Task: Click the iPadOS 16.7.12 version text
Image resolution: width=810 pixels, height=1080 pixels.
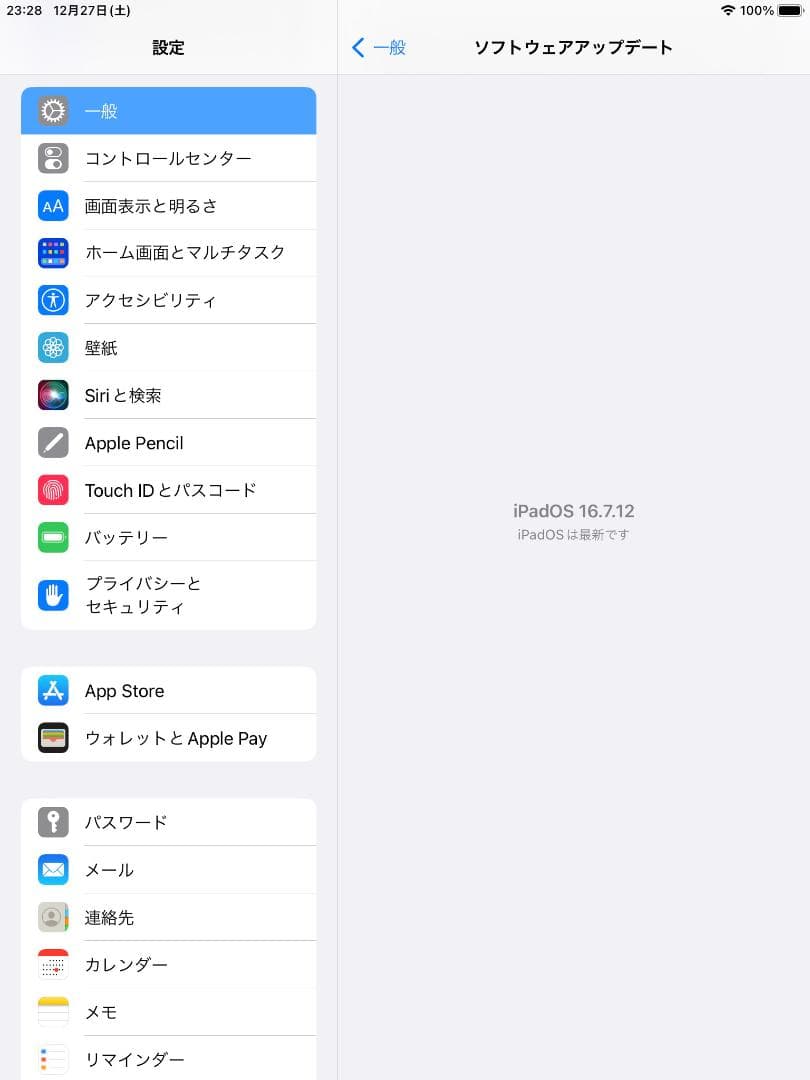Action: (573, 511)
